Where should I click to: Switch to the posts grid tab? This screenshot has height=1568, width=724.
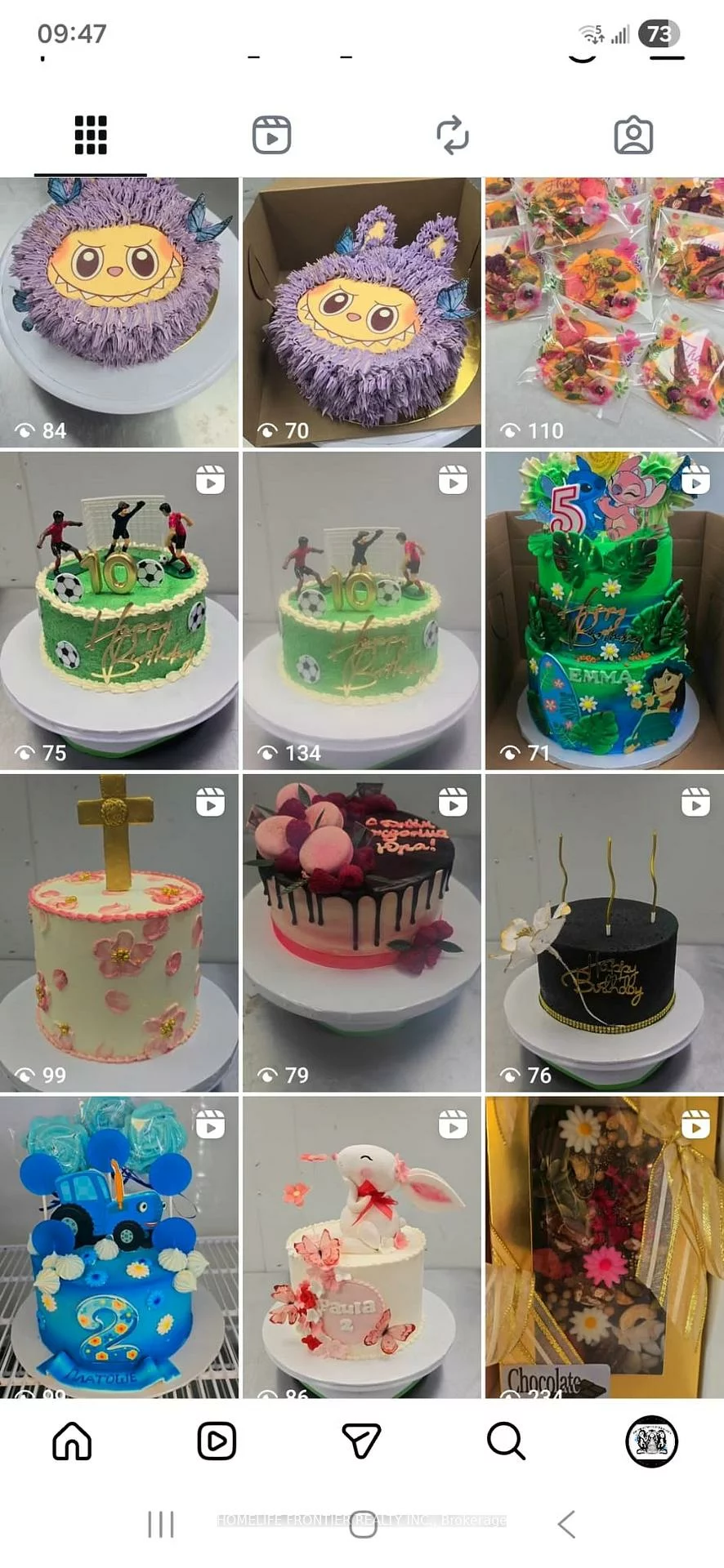pos(91,135)
